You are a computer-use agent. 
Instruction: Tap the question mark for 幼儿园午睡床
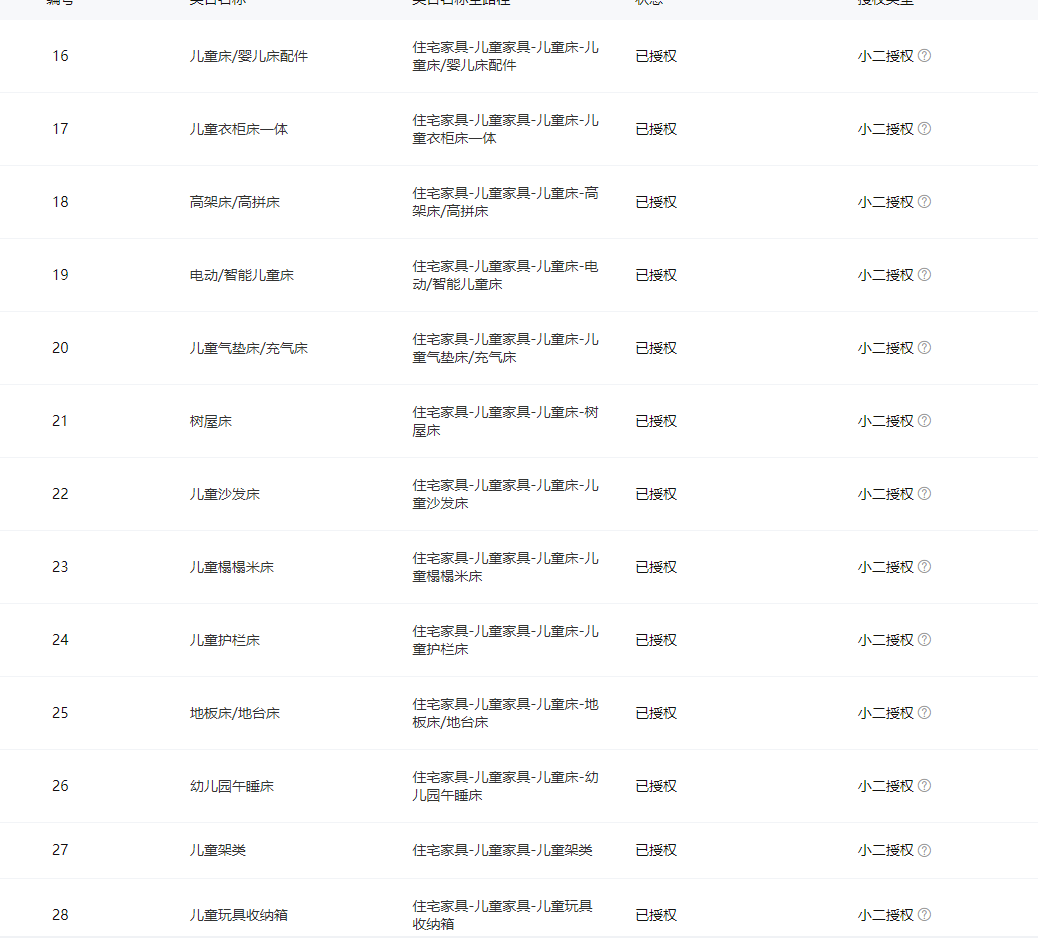(924, 786)
